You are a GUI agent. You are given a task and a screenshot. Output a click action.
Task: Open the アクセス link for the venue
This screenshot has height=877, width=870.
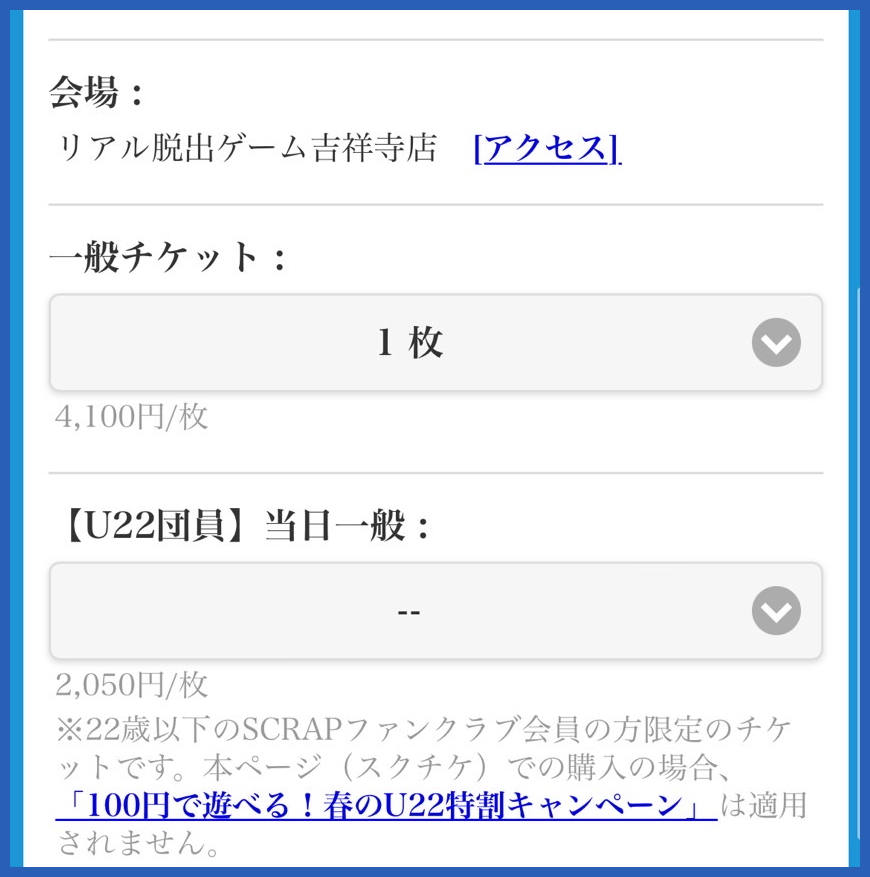click(546, 148)
